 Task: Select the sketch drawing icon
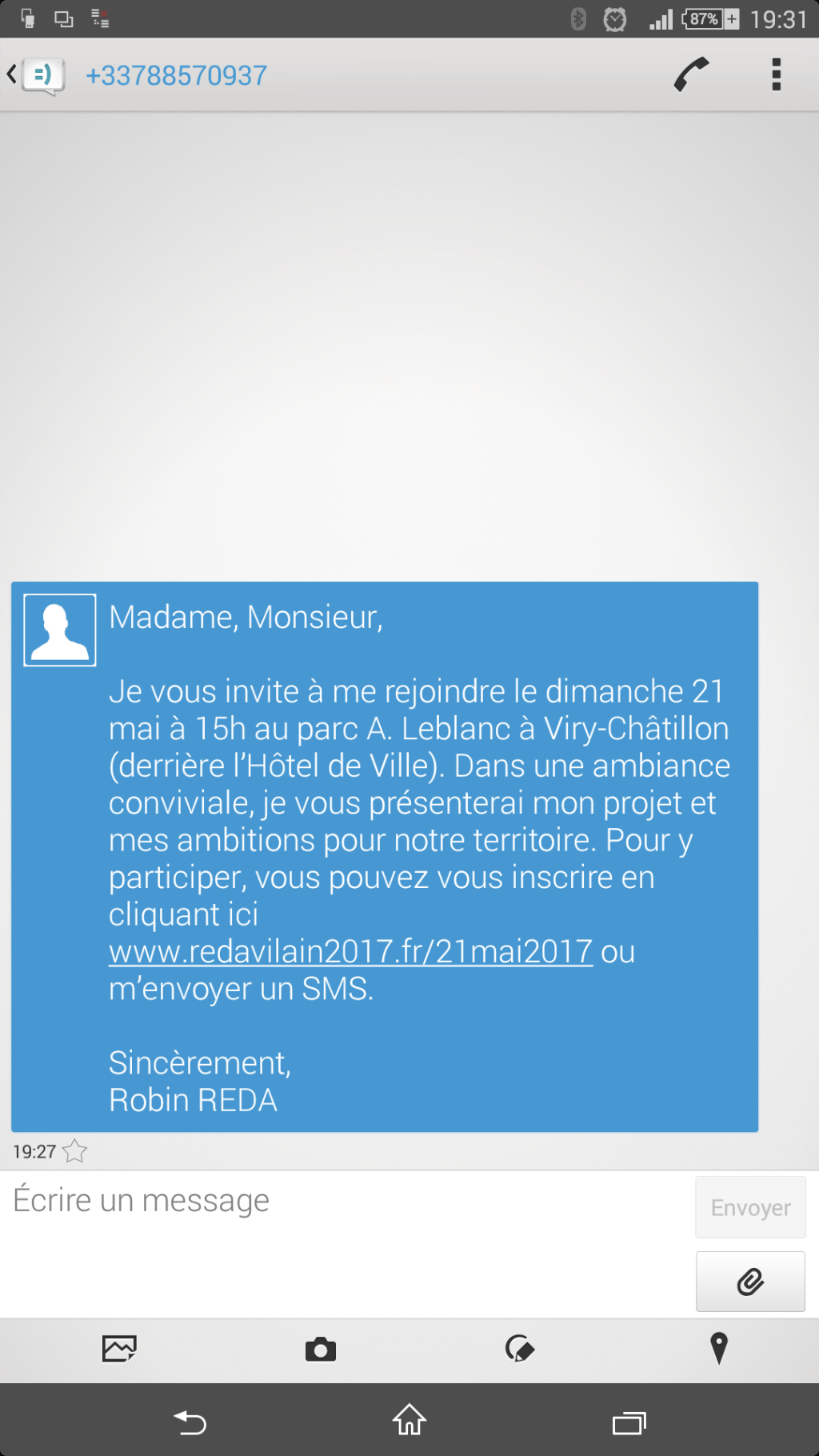pyautogui.click(x=521, y=1350)
